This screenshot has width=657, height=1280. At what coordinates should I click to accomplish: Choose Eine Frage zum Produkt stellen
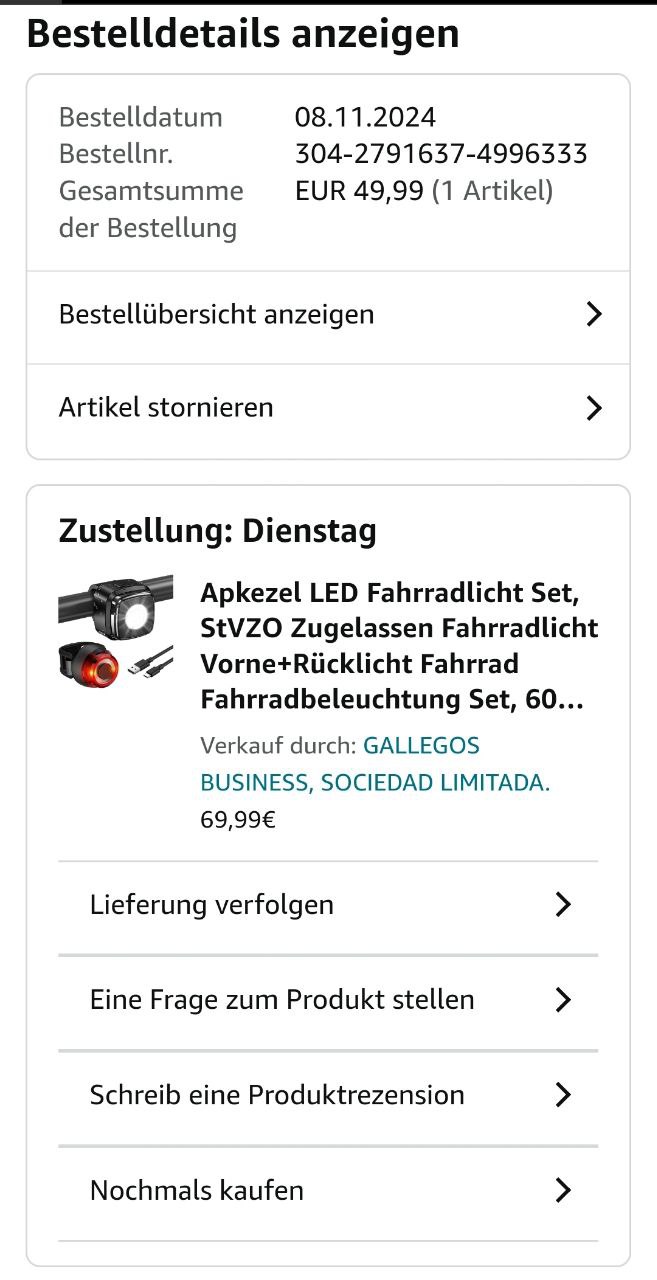[328, 1000]
